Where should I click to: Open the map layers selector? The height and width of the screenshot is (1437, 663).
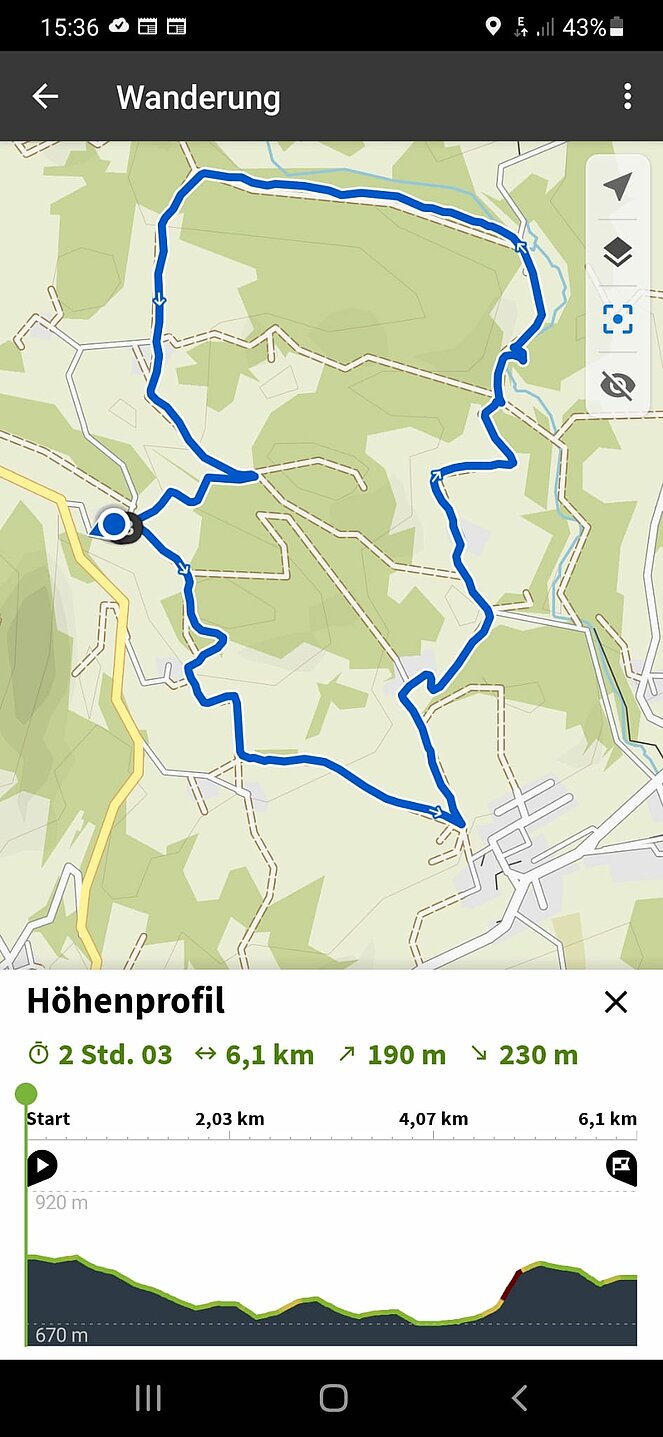pos(618,253)
